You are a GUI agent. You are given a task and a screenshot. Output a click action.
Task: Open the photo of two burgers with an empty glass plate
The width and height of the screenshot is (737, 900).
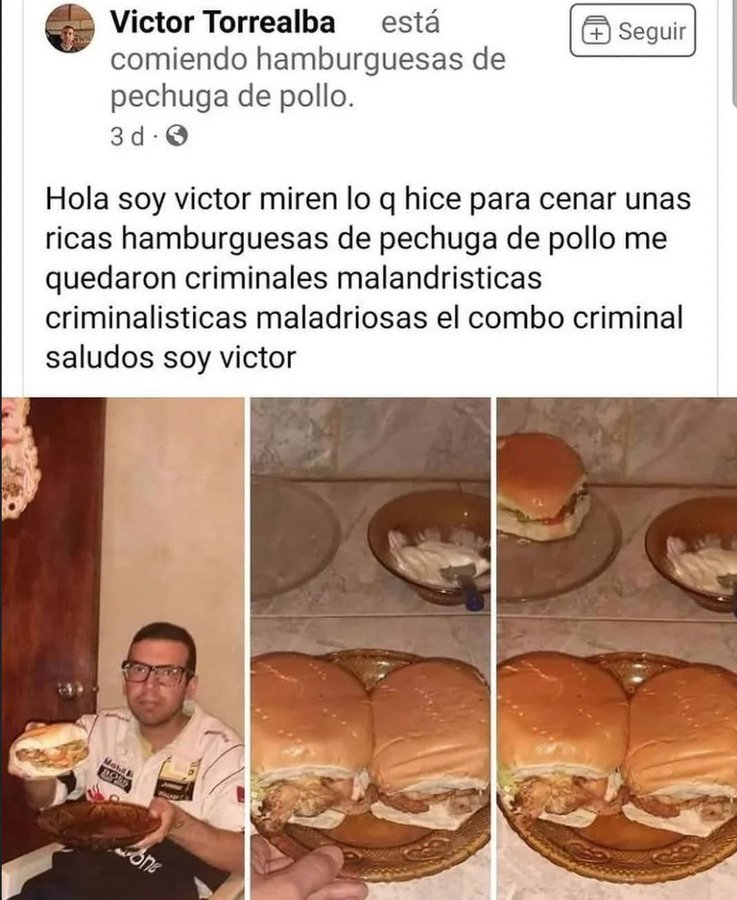click(x=370, y=648)
